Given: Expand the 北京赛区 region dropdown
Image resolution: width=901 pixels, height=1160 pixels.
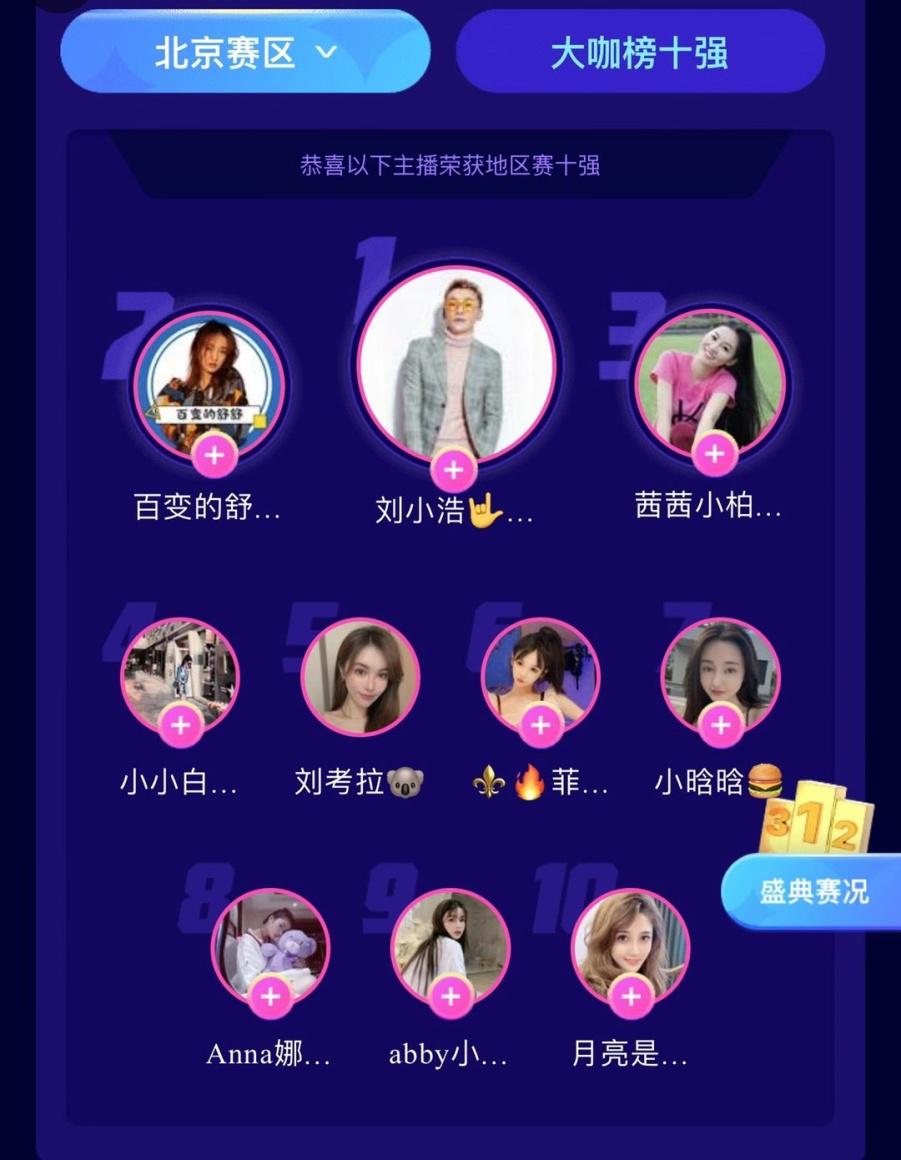Looking at the screenshot, I should (245, 52).
